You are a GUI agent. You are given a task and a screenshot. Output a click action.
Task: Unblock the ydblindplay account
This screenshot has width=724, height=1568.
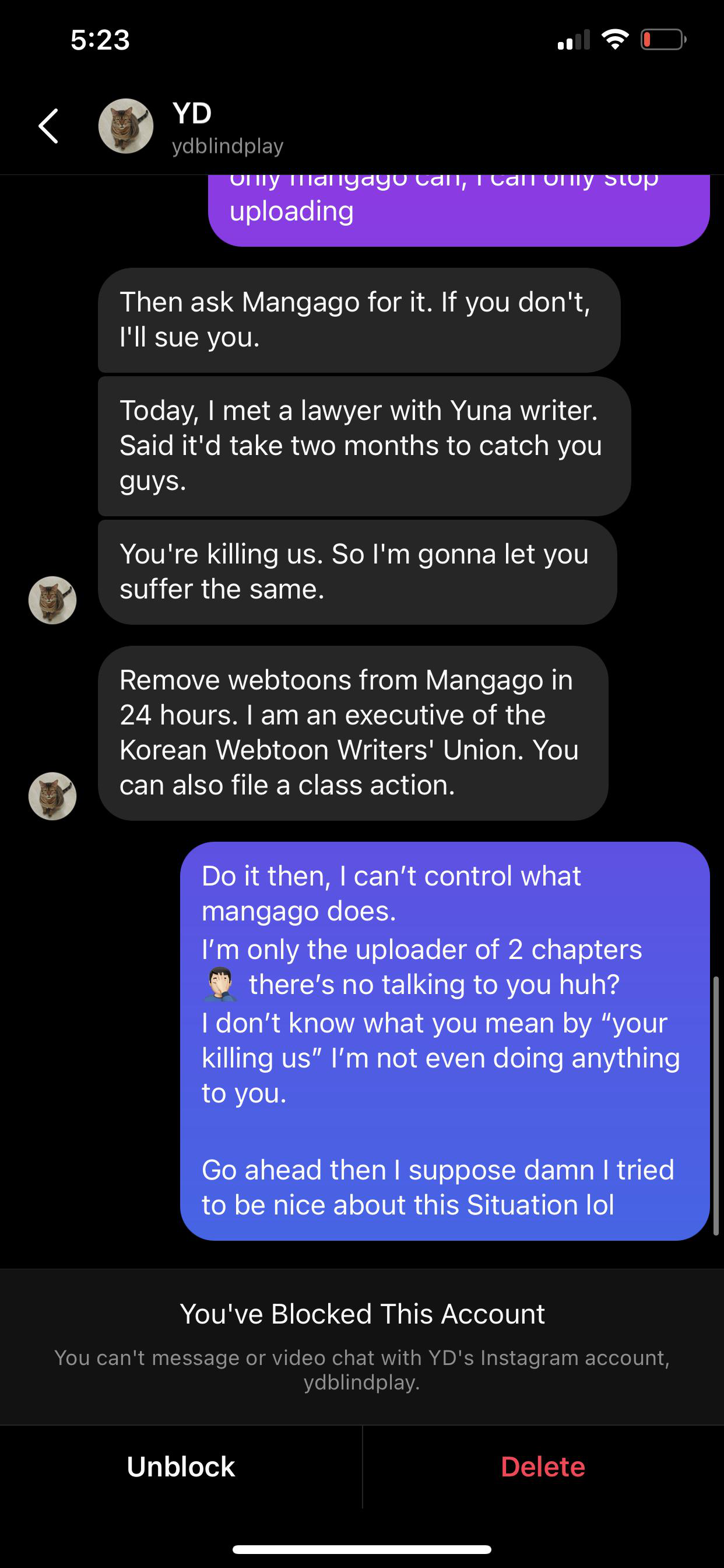(181, 1466)
